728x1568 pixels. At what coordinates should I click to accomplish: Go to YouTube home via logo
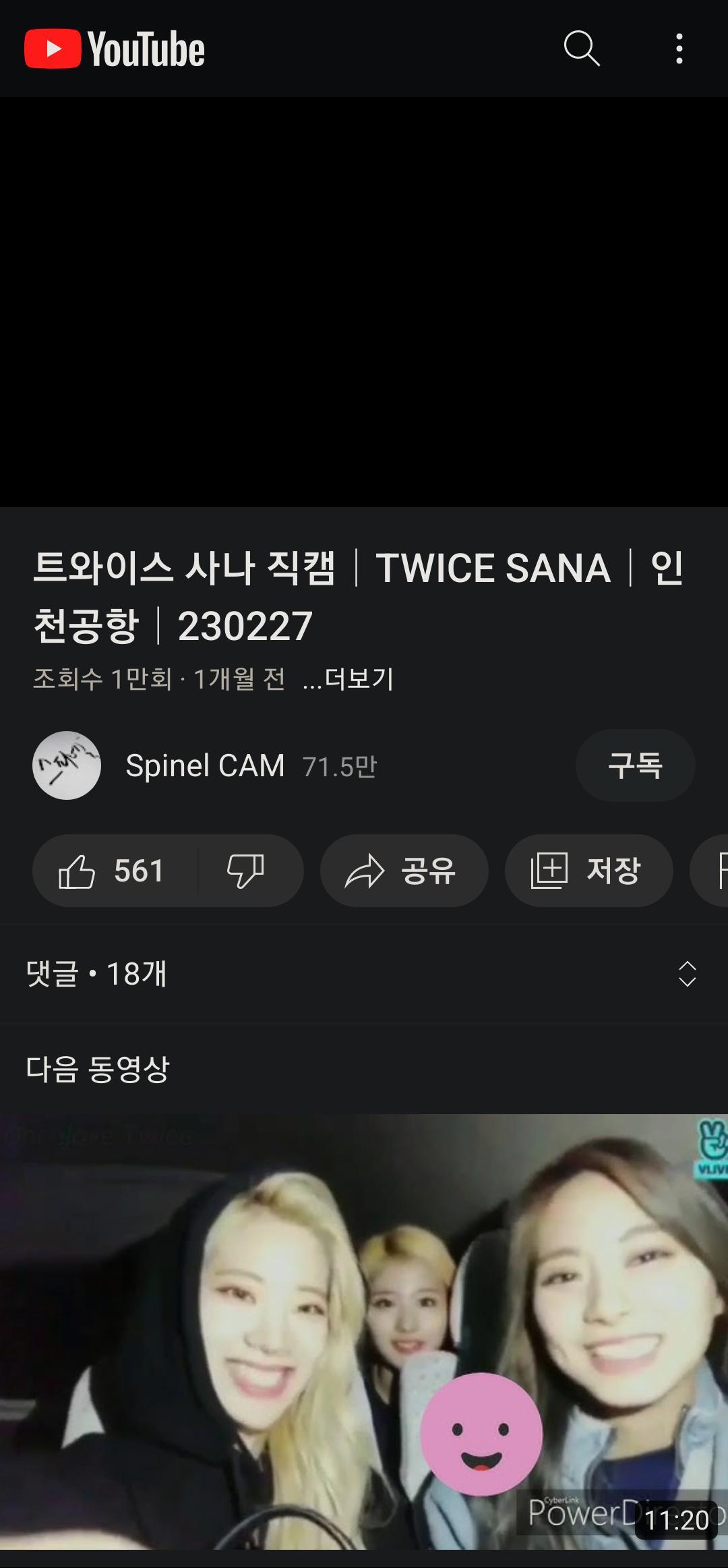115,49
